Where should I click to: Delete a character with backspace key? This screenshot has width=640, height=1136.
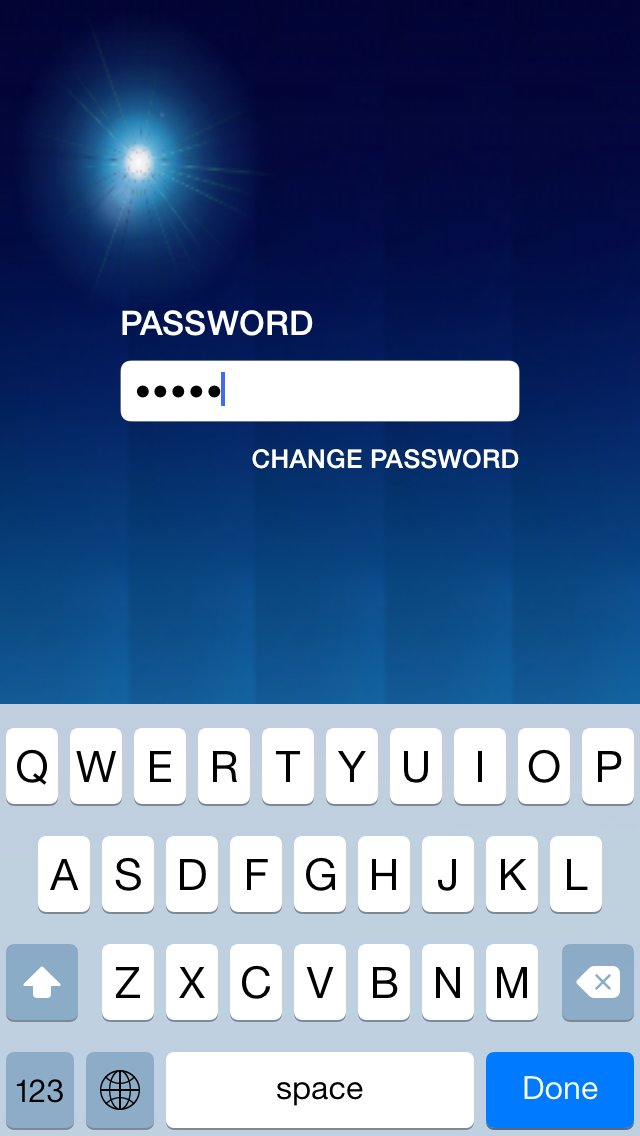(x=598, y=983)
